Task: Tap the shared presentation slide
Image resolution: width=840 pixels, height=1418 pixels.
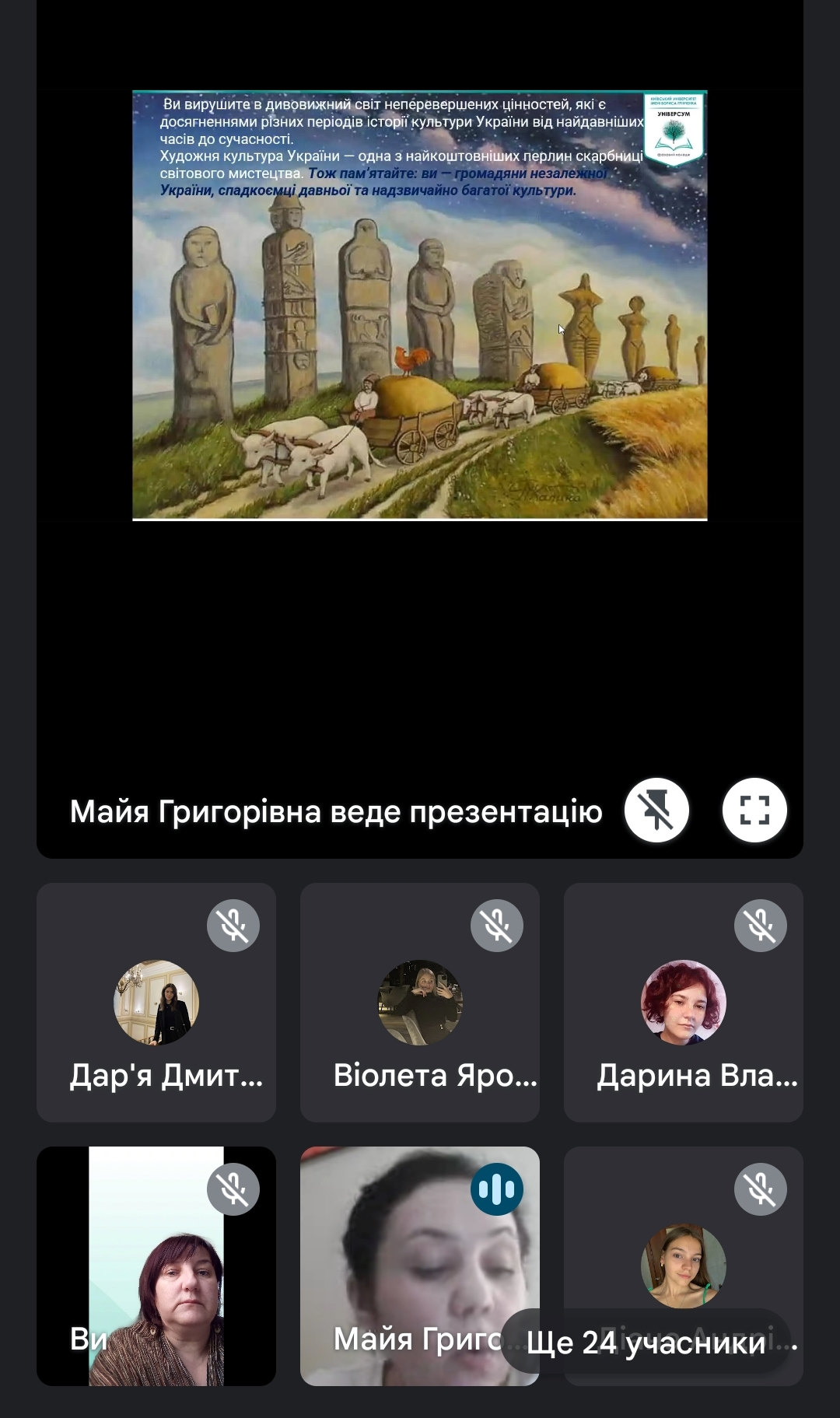Action: coord(420,305)
